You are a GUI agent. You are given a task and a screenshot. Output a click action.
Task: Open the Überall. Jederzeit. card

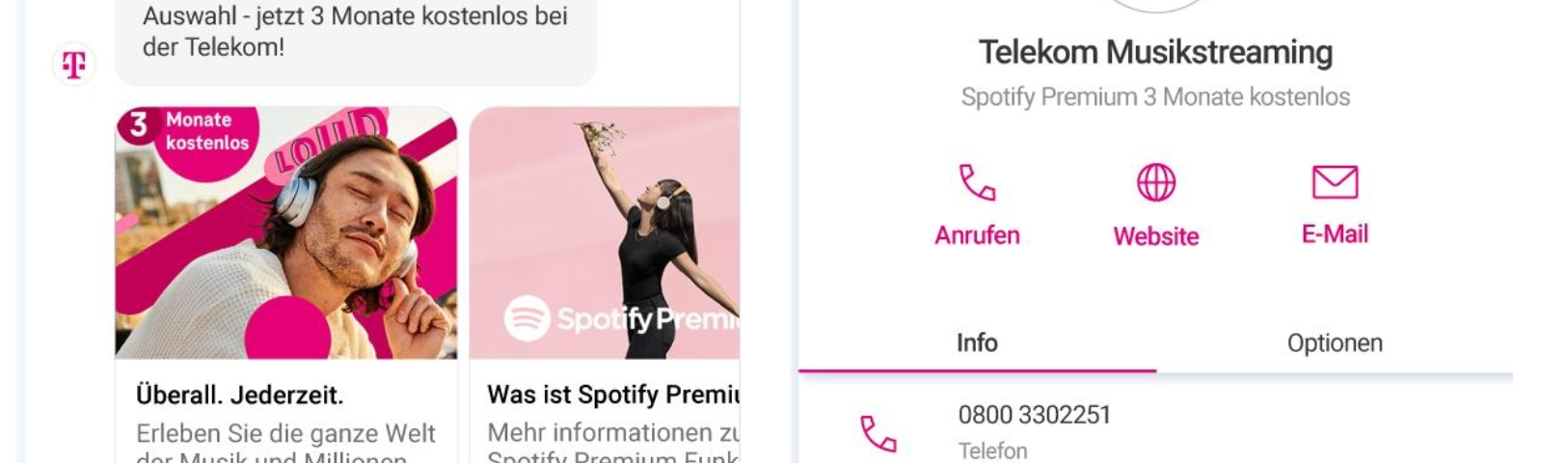(285, 289)
